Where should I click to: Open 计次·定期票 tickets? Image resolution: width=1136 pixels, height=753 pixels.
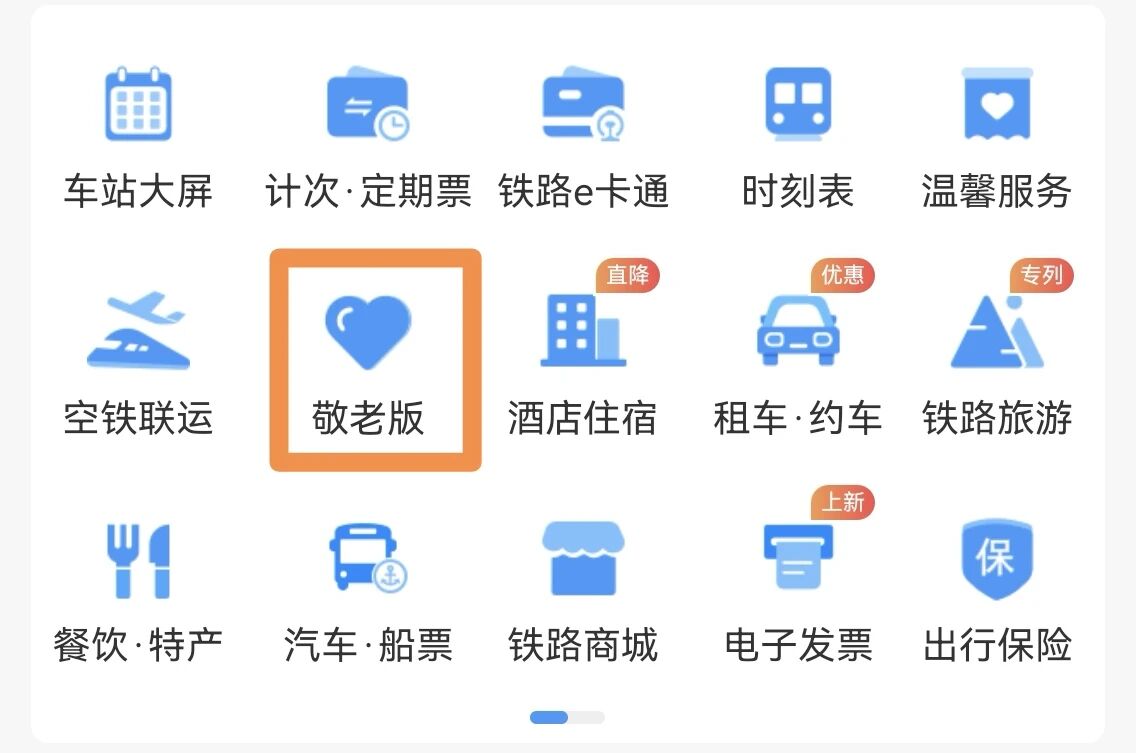click(x=368, y=138)
